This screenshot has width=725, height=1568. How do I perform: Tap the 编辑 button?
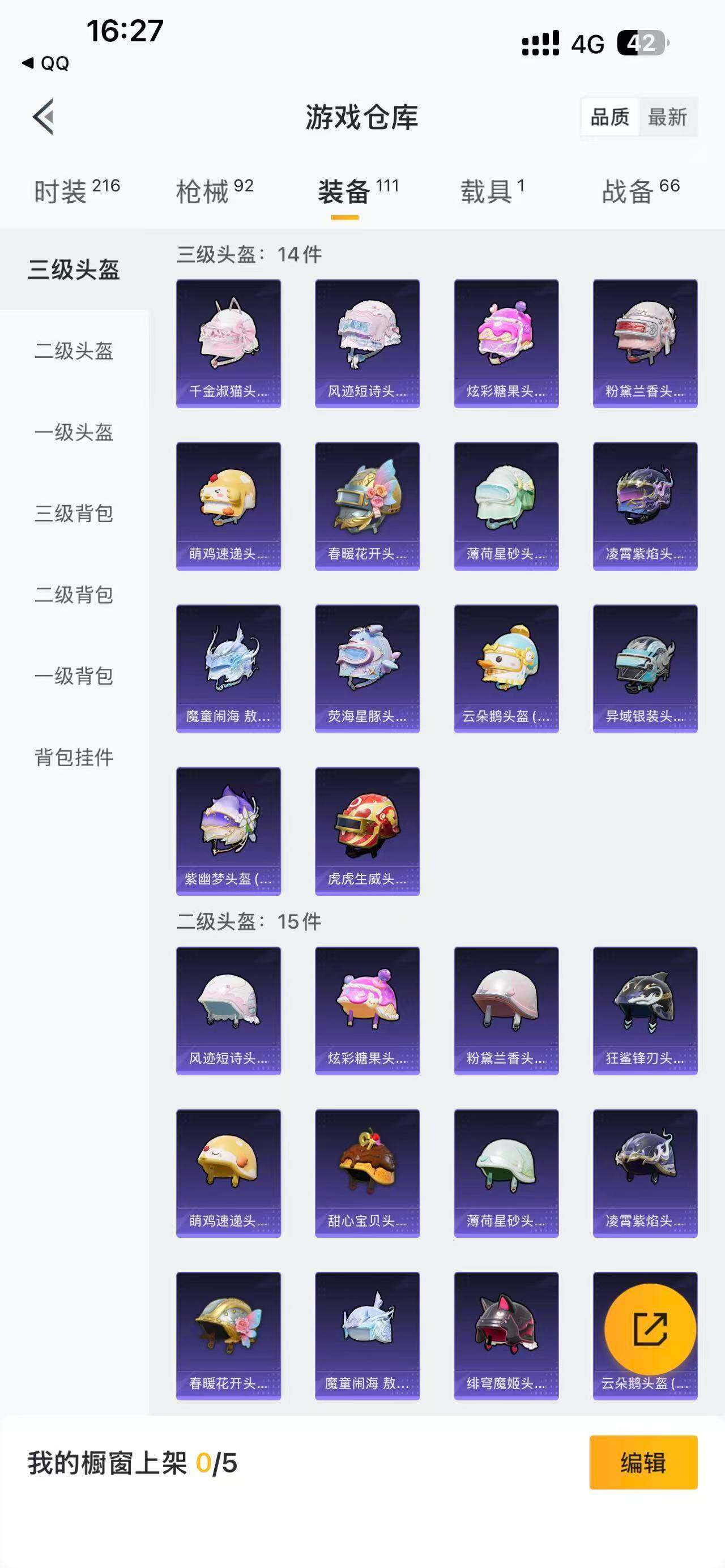[643, 1462]
